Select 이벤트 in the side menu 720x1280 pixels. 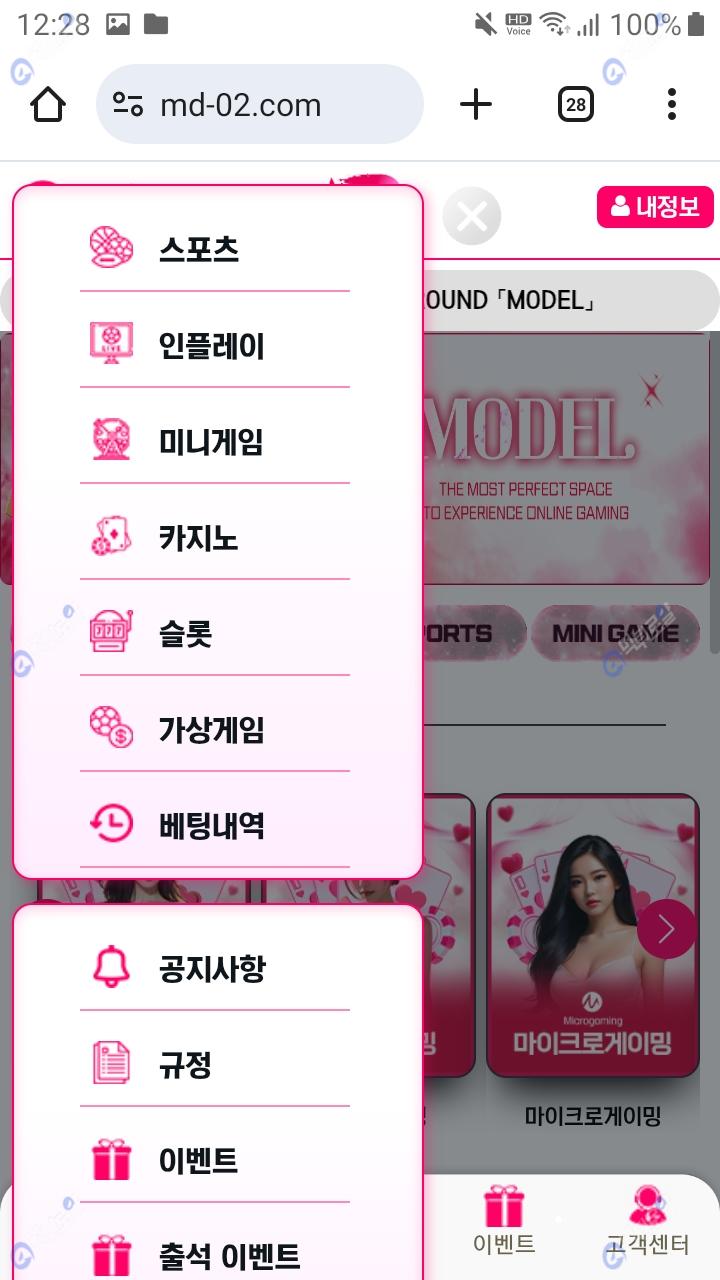coord(198,1161)
